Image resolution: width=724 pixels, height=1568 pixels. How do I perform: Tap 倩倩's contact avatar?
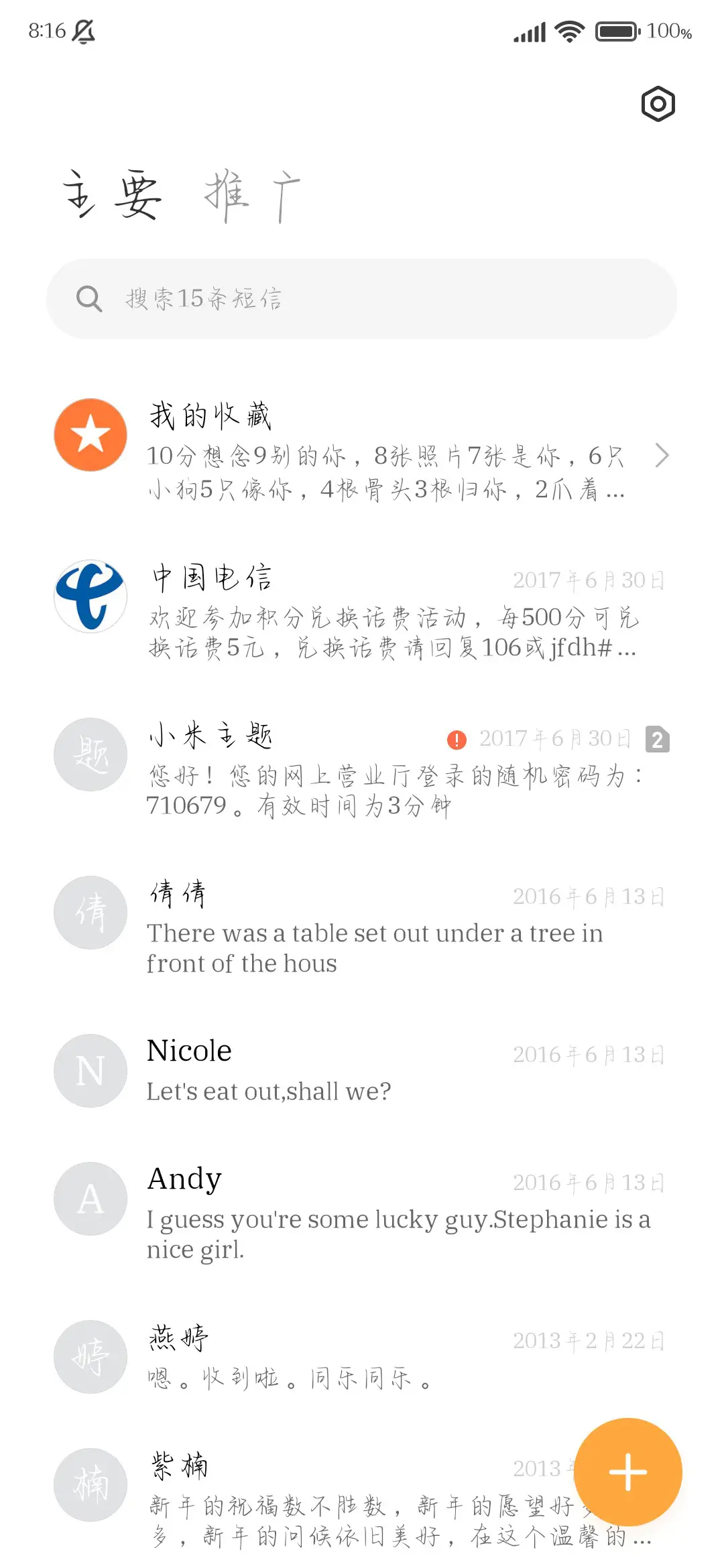[x=90, y=913]
